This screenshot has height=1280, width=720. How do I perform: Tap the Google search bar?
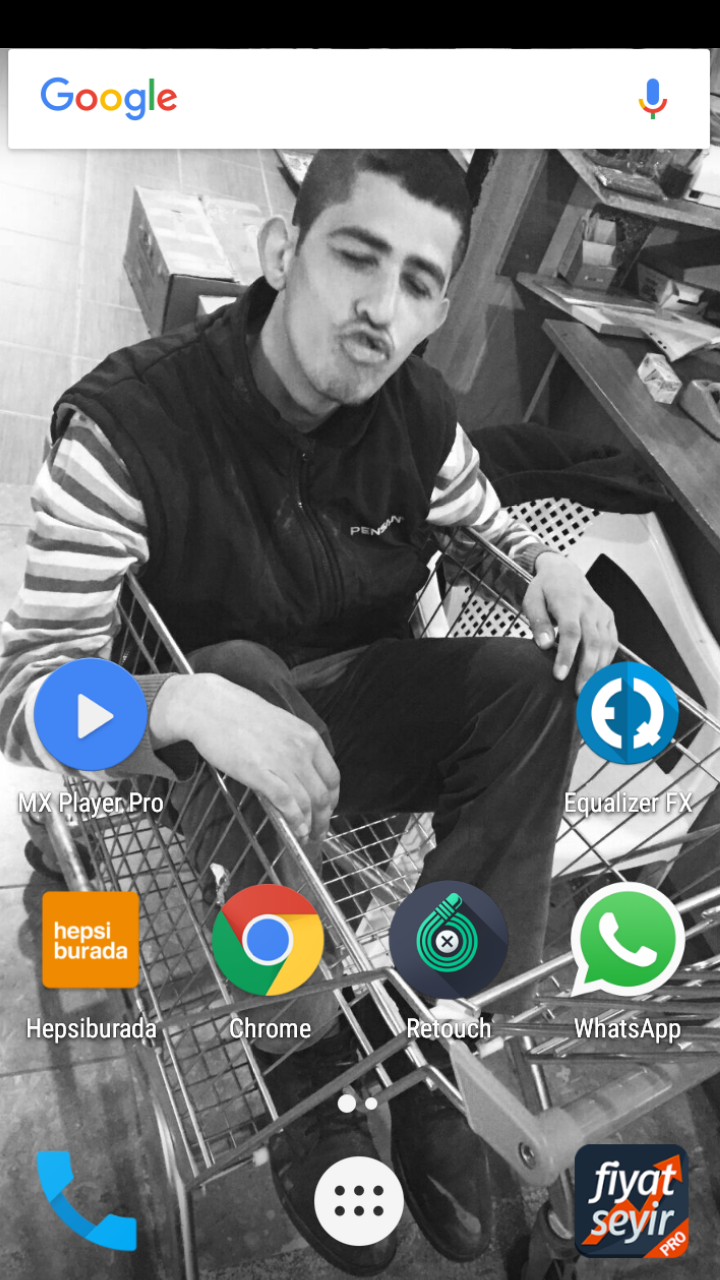(340, 99)
